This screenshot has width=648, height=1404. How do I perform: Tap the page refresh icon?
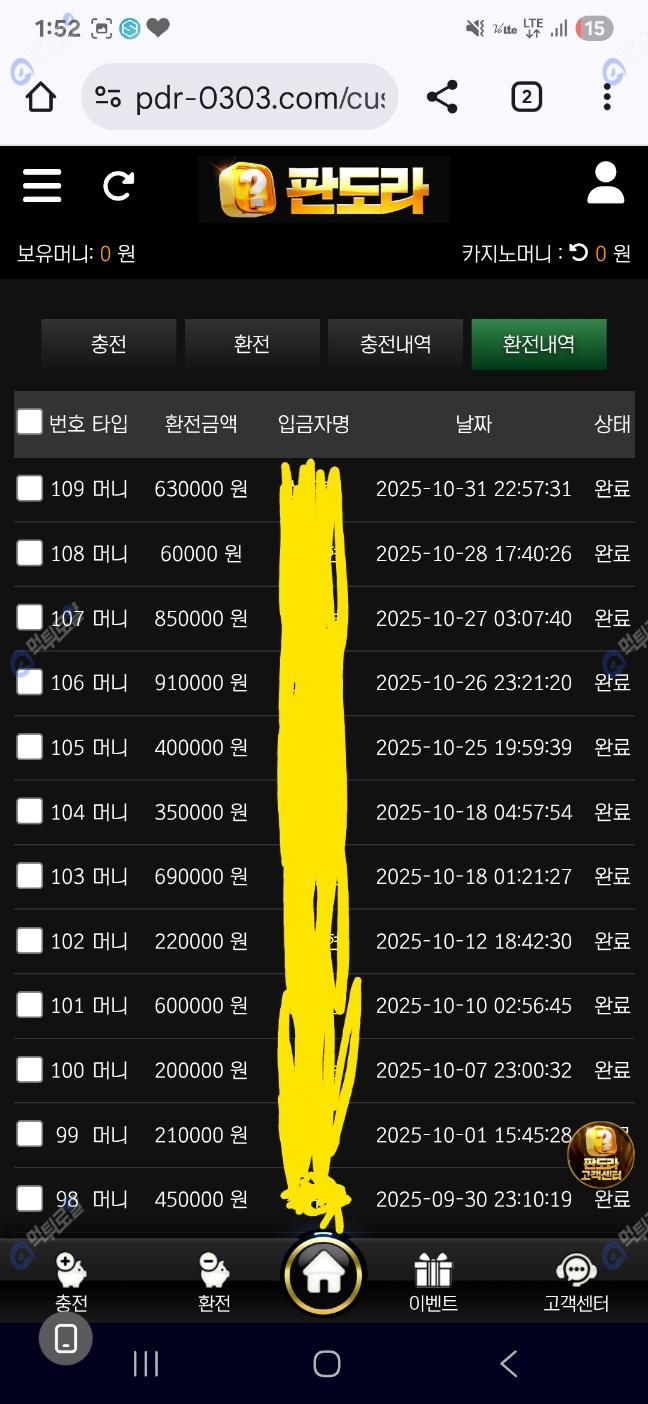pos(118,186)
